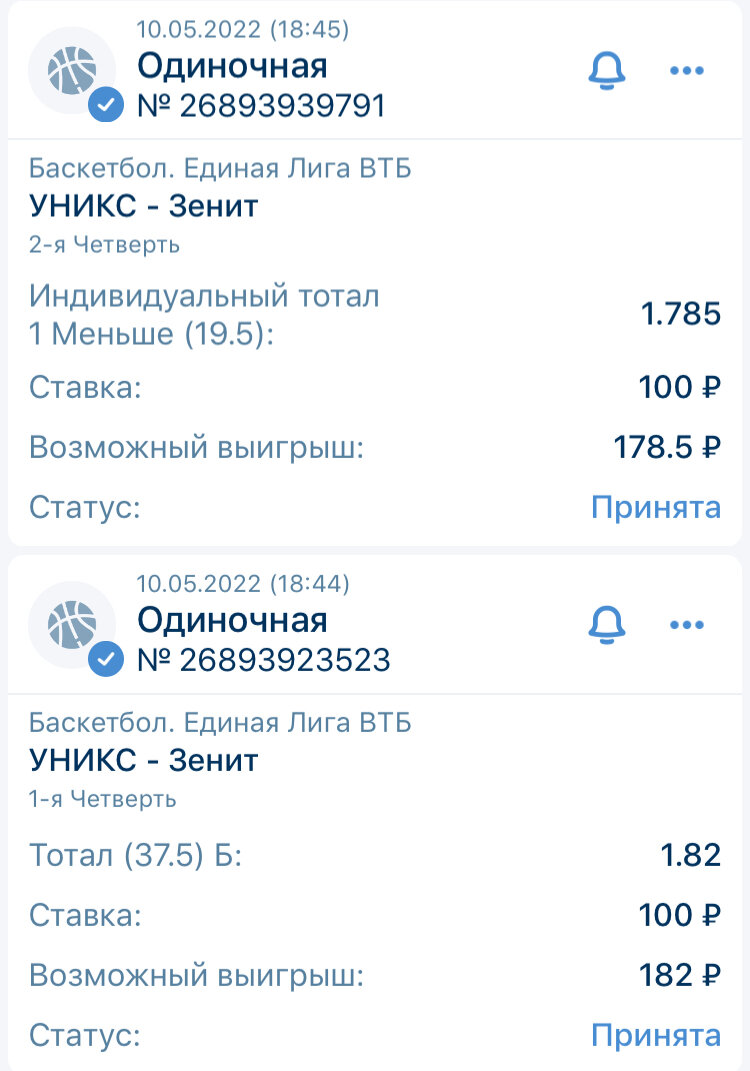Open the three-dot menu for bet № 26893939791
This screenshot has width=750, height=1071.
point(687,71)
